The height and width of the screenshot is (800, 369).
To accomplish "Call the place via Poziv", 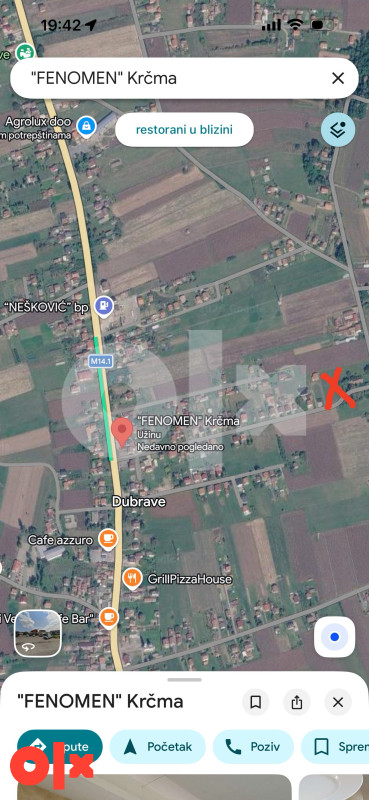I will tap(253, 746).
